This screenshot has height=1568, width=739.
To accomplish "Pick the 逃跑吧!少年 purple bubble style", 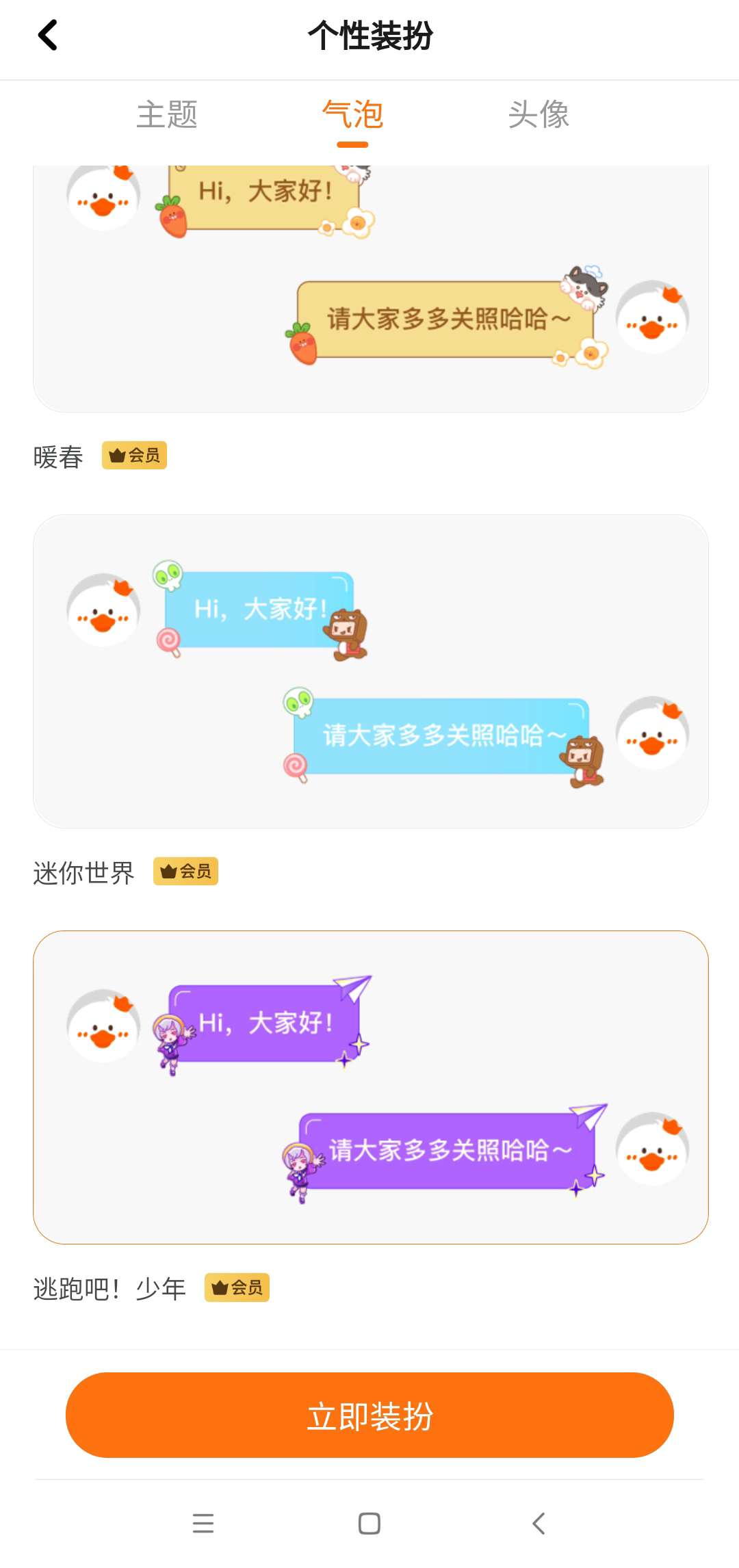I will [371, 1087].
